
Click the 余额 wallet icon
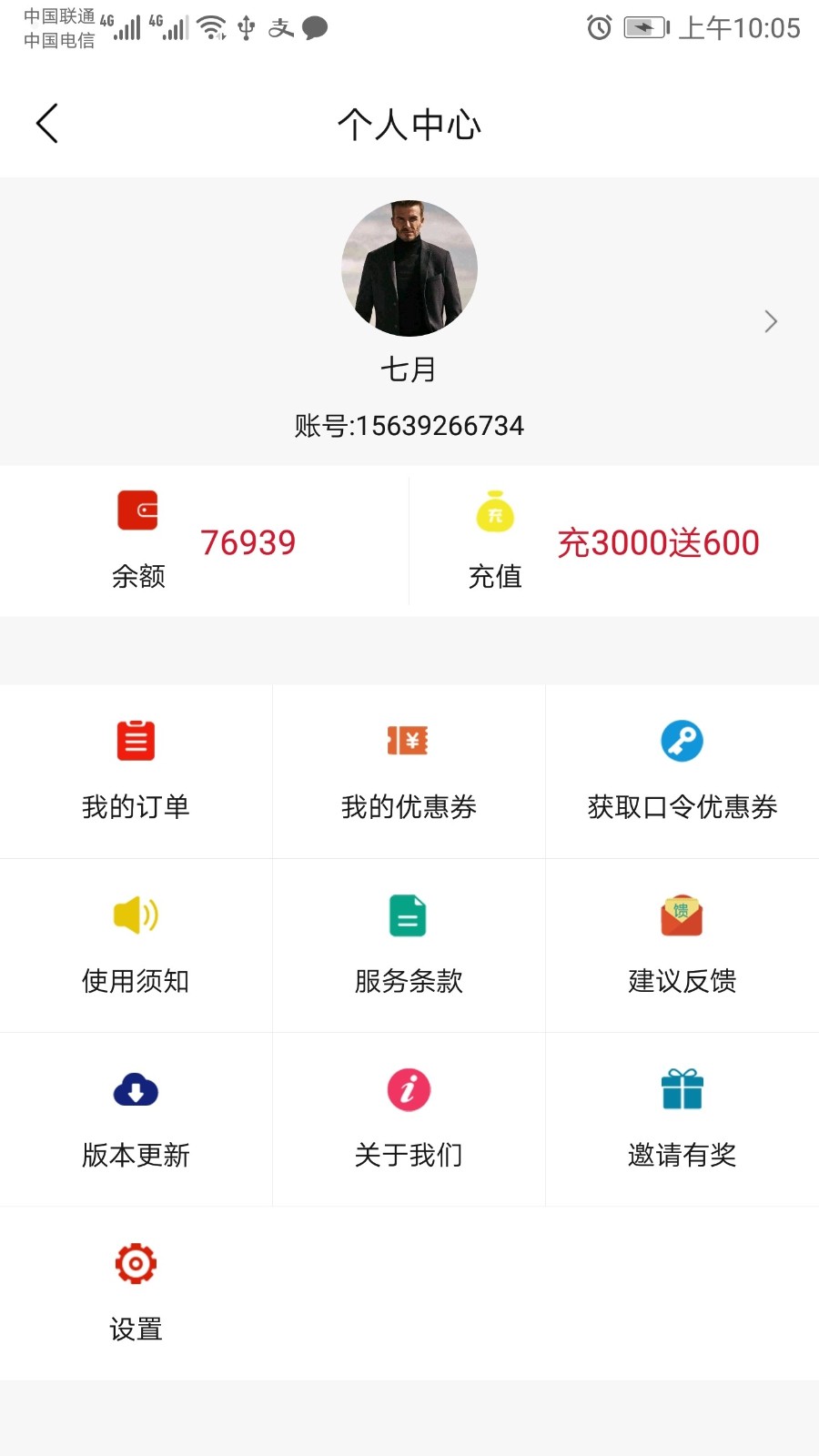(x=137, y=511)
